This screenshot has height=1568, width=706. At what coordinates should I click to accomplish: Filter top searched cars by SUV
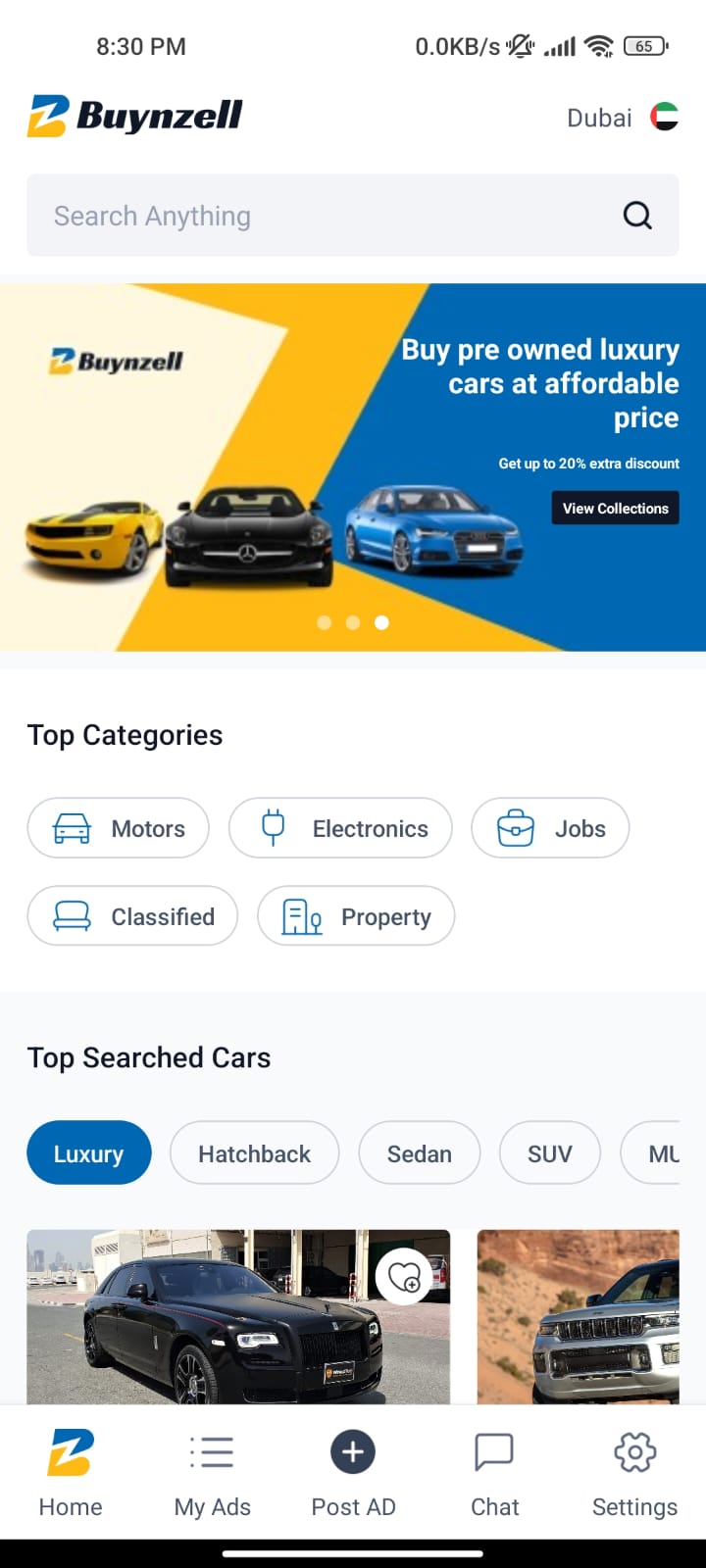(x=549, y=1153)
